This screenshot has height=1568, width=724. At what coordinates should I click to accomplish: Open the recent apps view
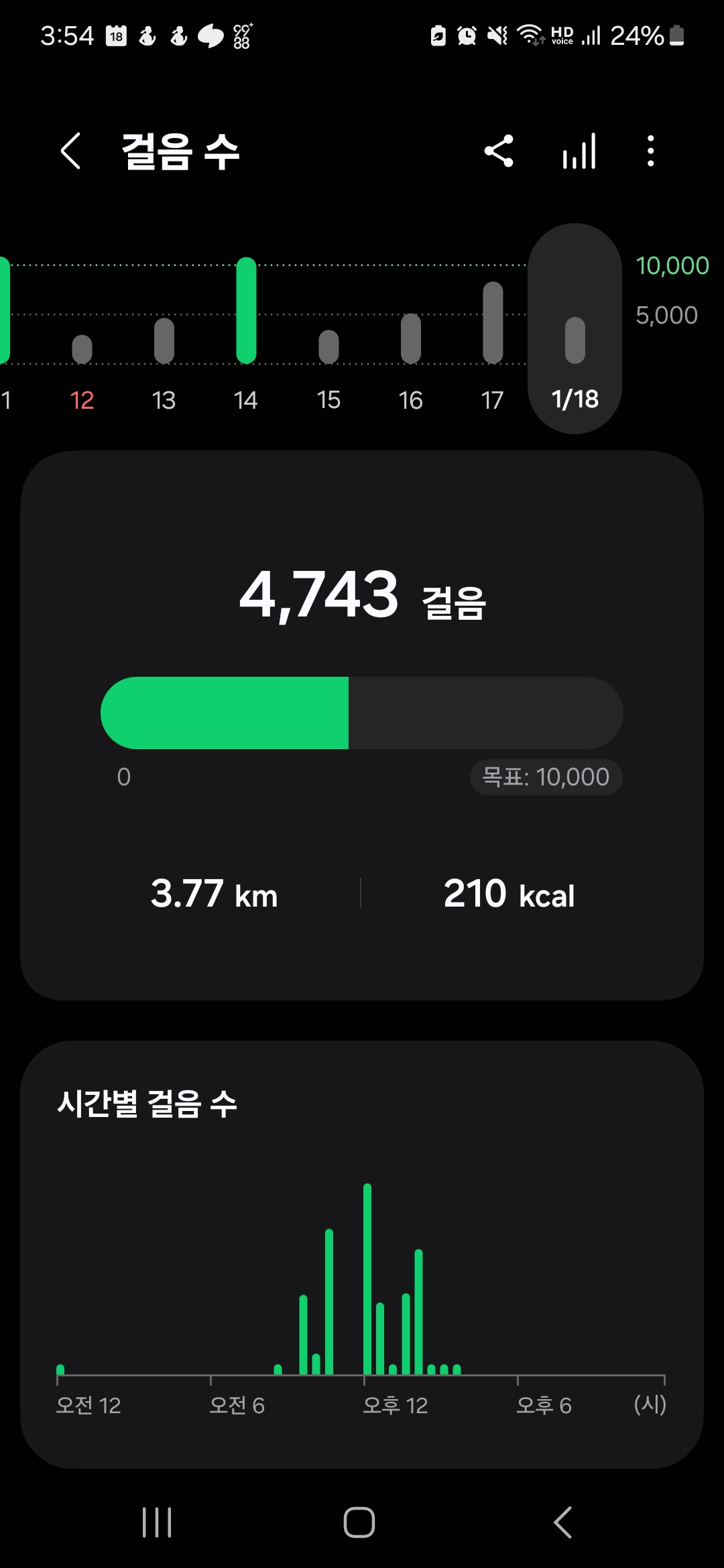click(157, 1522)
